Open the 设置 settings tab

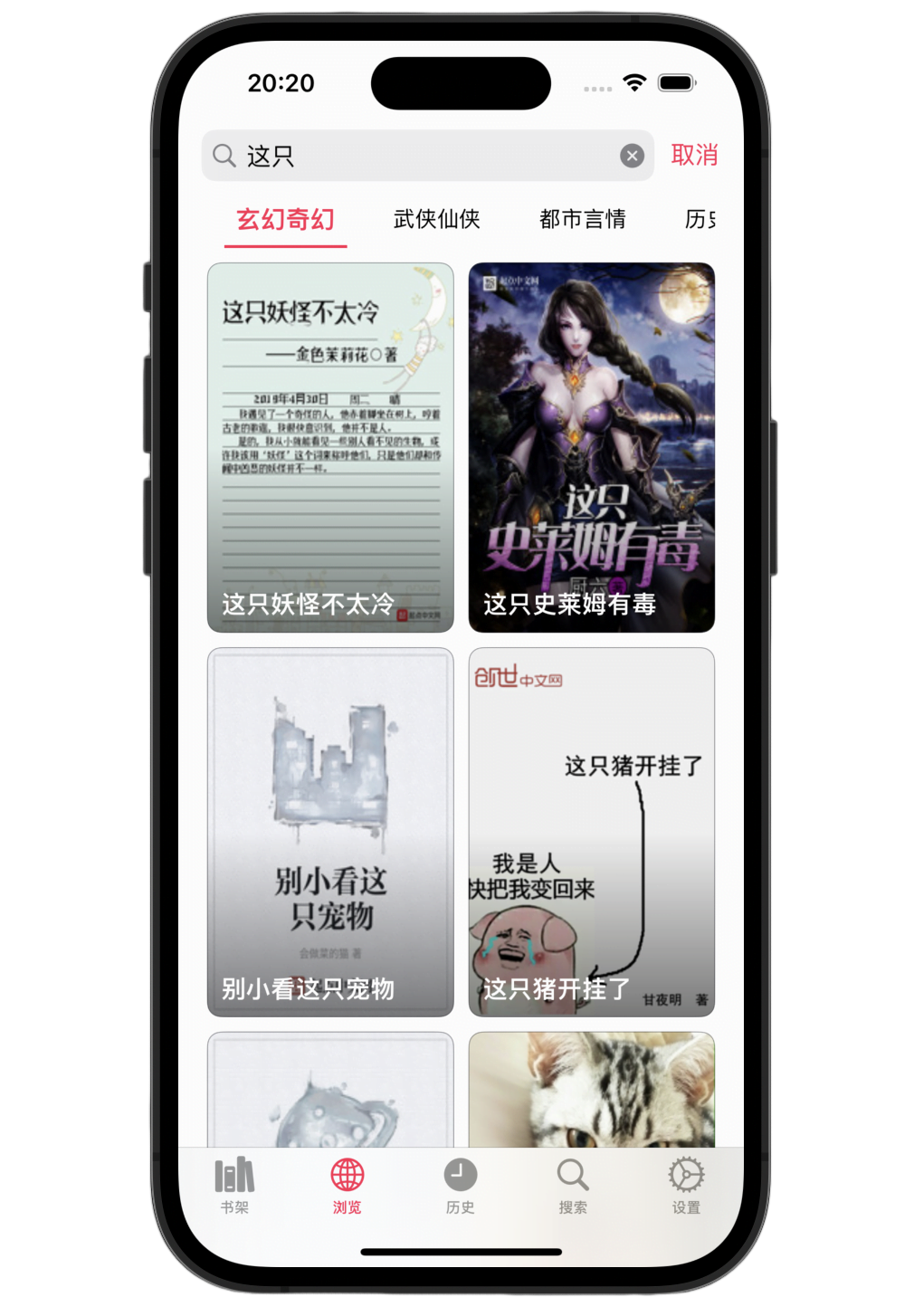pyautogui.click(x=686, y=1184)
